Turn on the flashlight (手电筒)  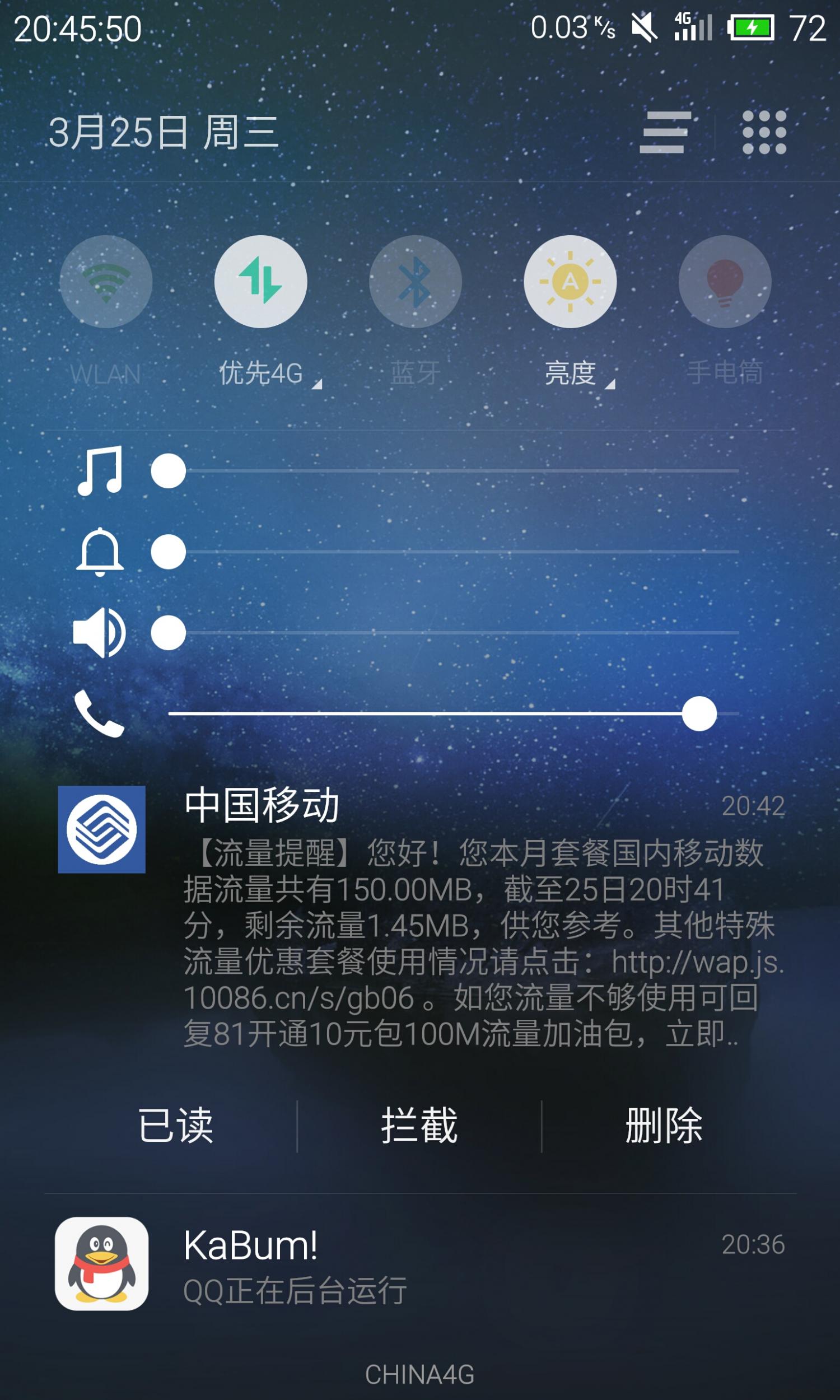725,281
